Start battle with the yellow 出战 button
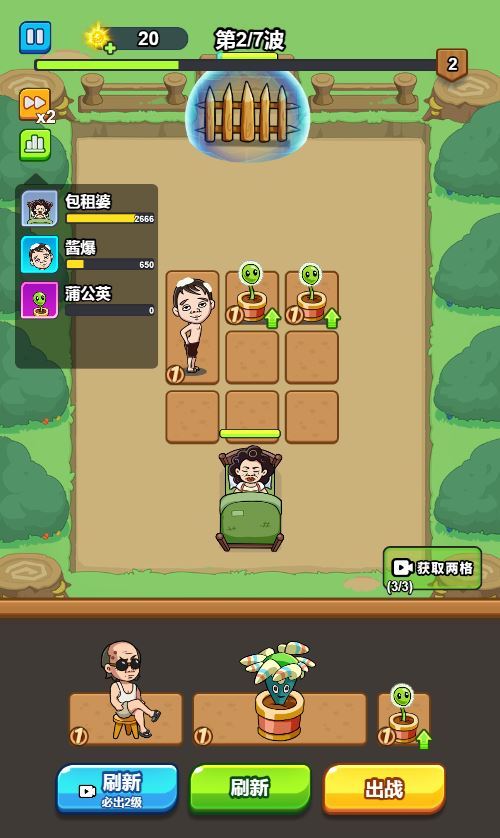 coord(384,788)
